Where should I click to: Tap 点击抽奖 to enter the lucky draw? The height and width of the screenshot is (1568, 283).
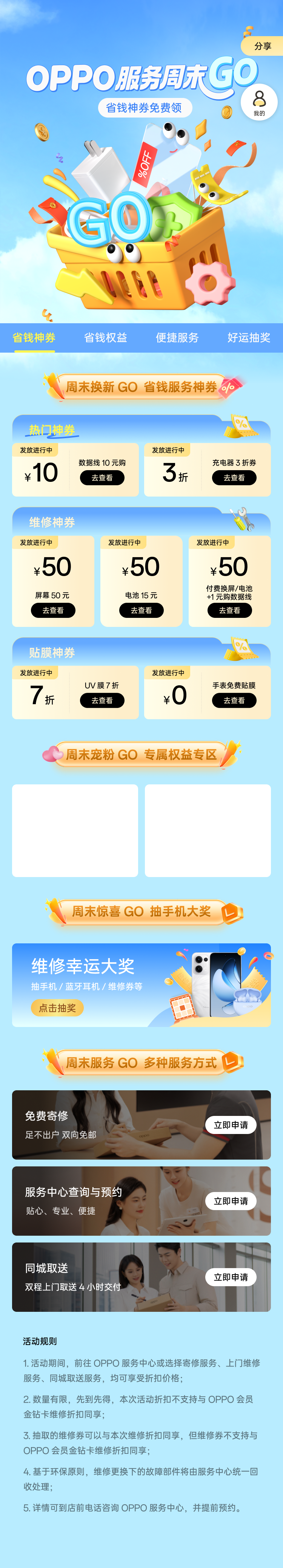(57, 1008)
